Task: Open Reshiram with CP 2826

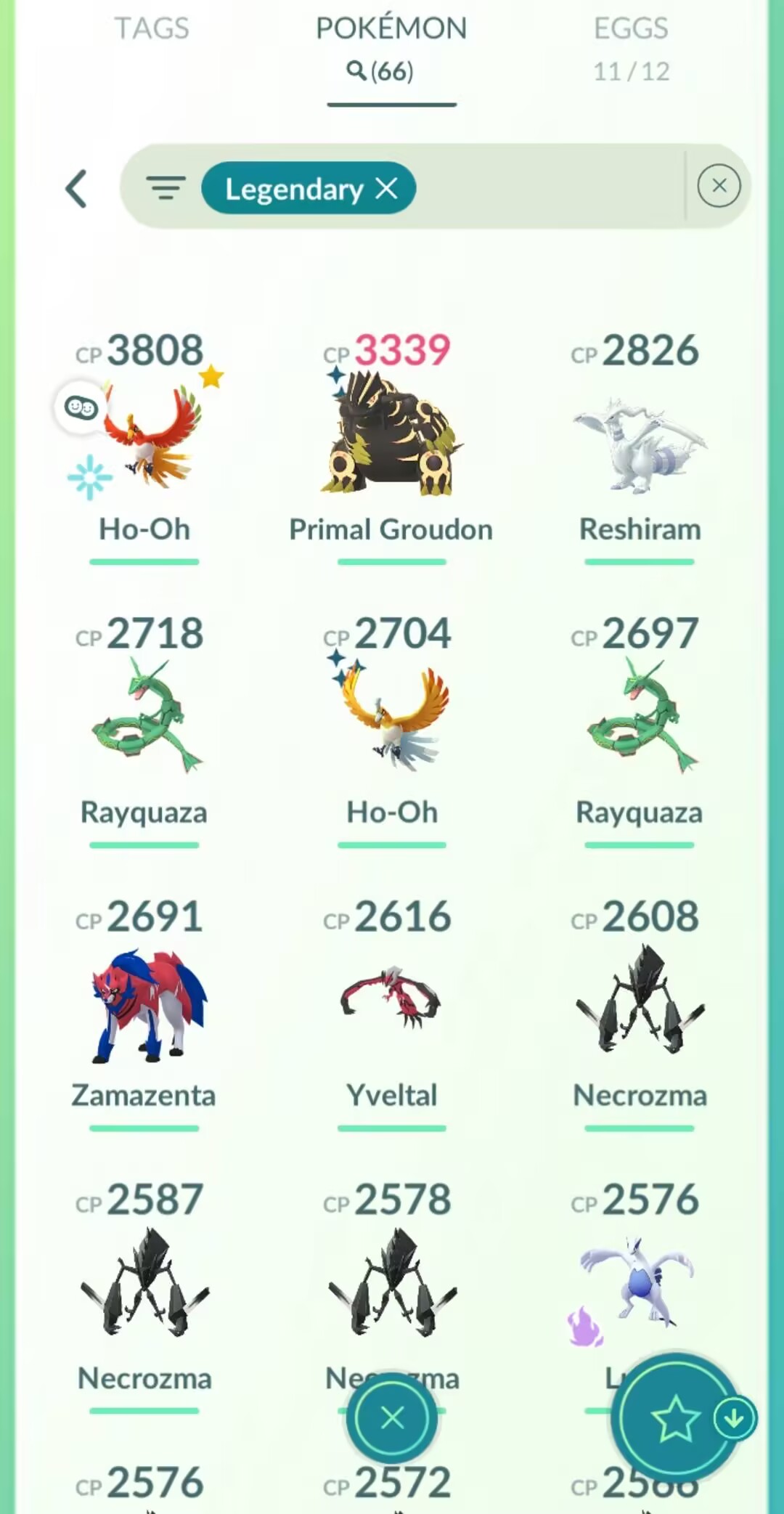Action: coord(640,443)
